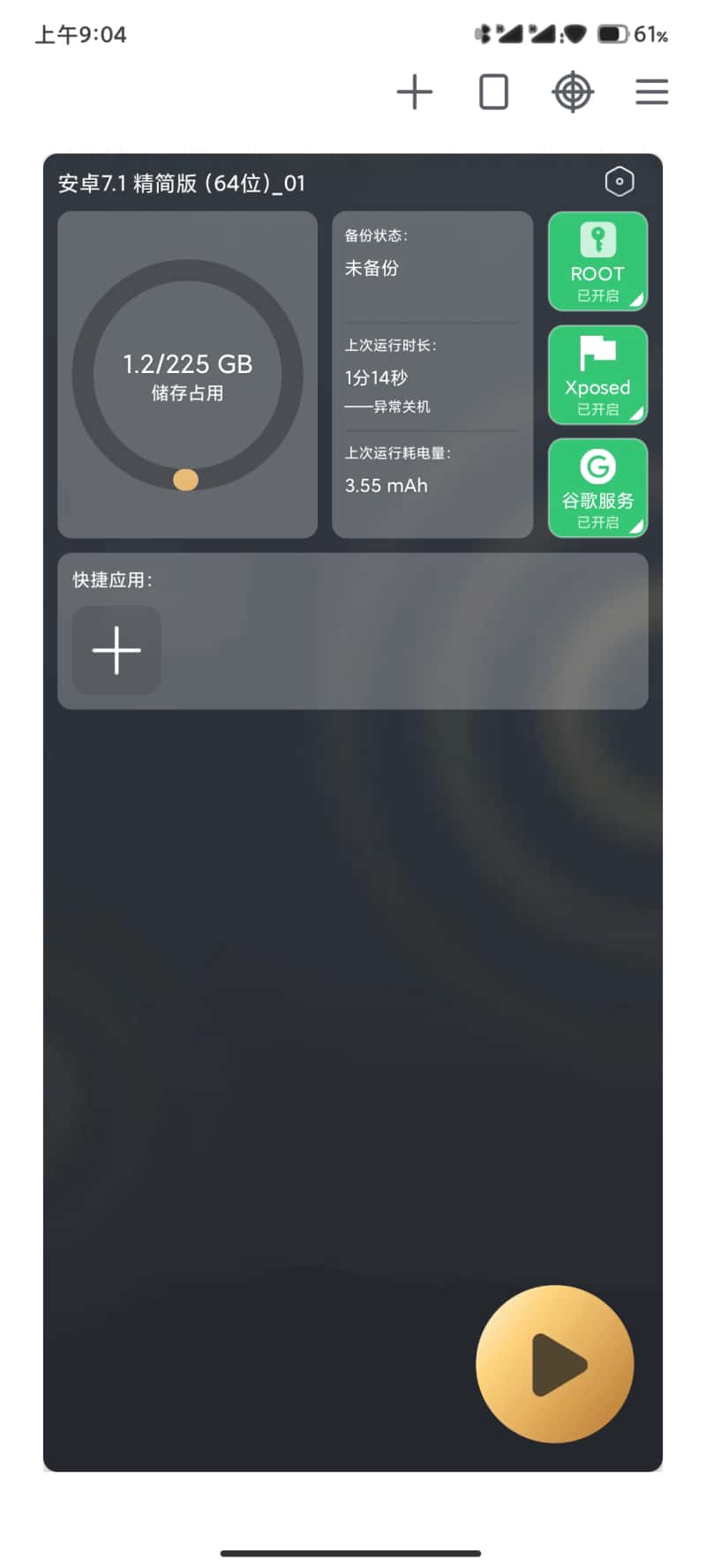Open the hamburger menu
706x1568 pixels.
651,92
